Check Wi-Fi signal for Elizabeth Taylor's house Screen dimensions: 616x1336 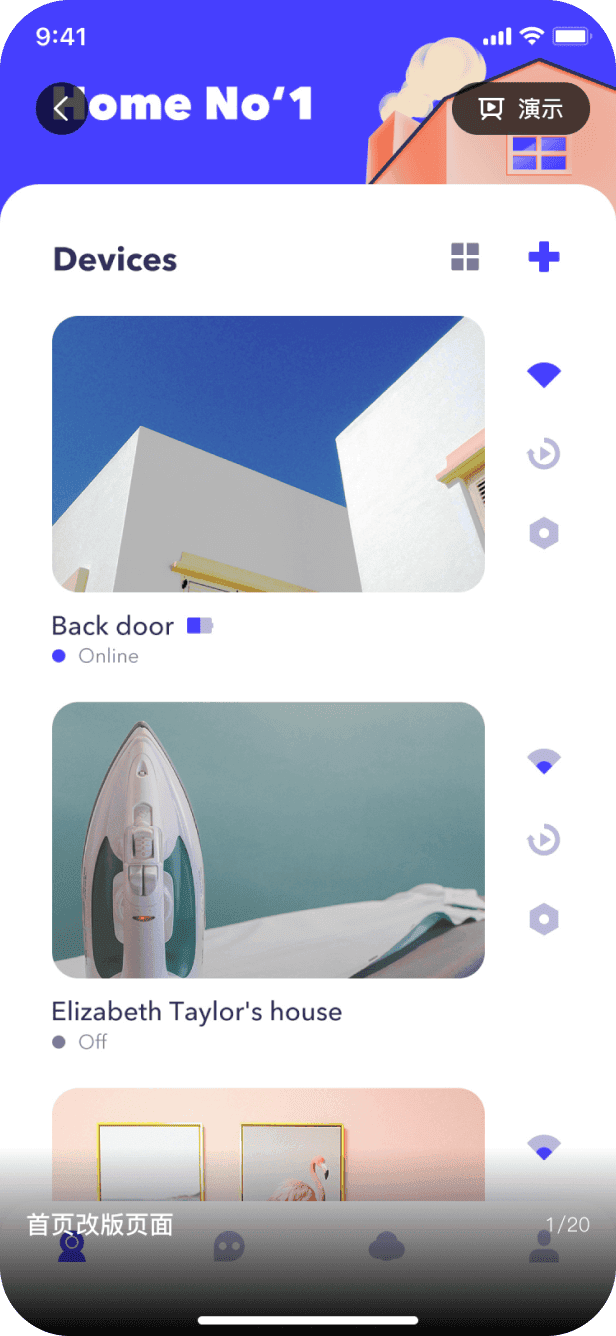pos(544,761)
